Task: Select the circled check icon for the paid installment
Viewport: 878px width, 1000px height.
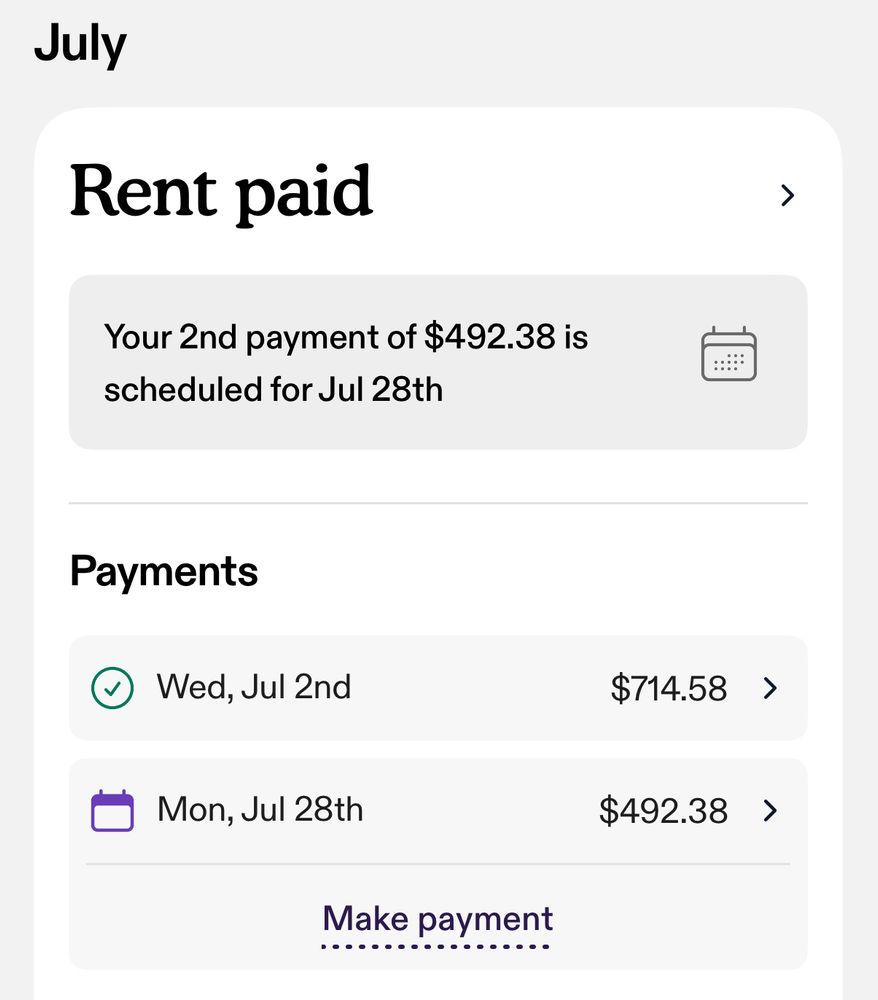Action: 113,687
